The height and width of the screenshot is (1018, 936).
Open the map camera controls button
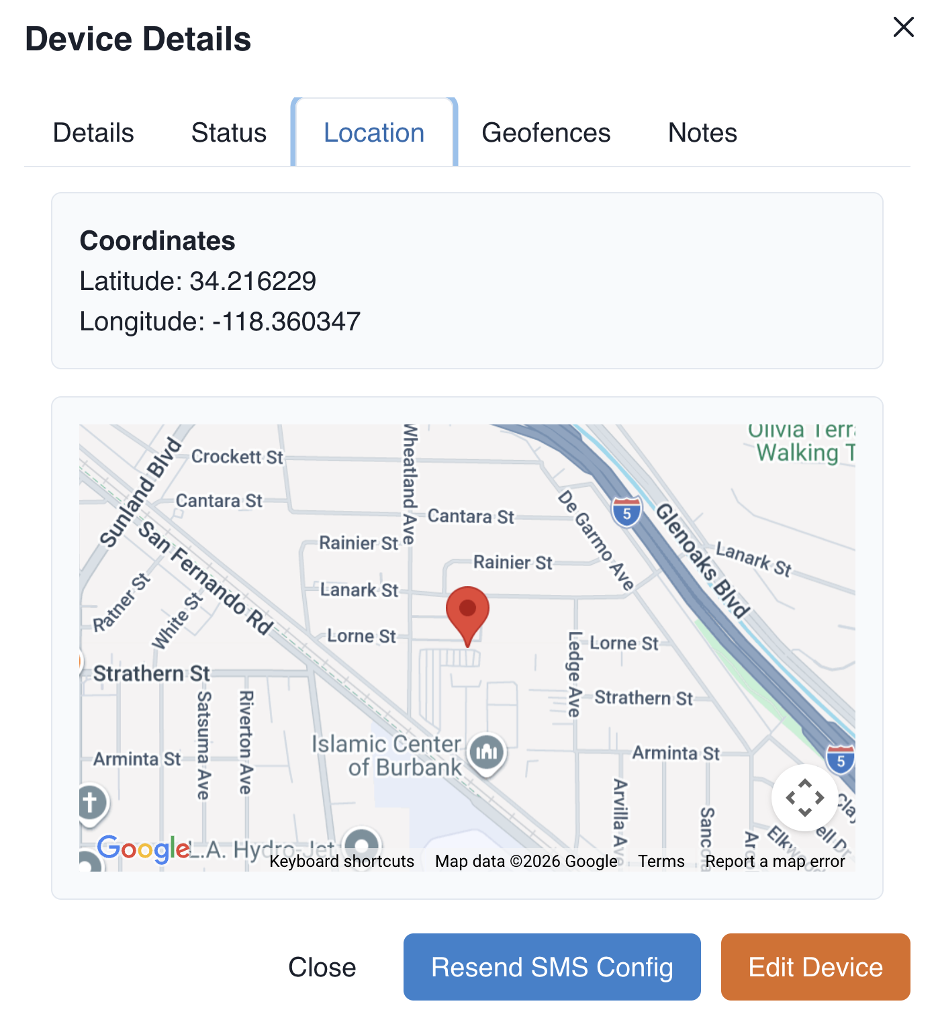tap(804, 797)
